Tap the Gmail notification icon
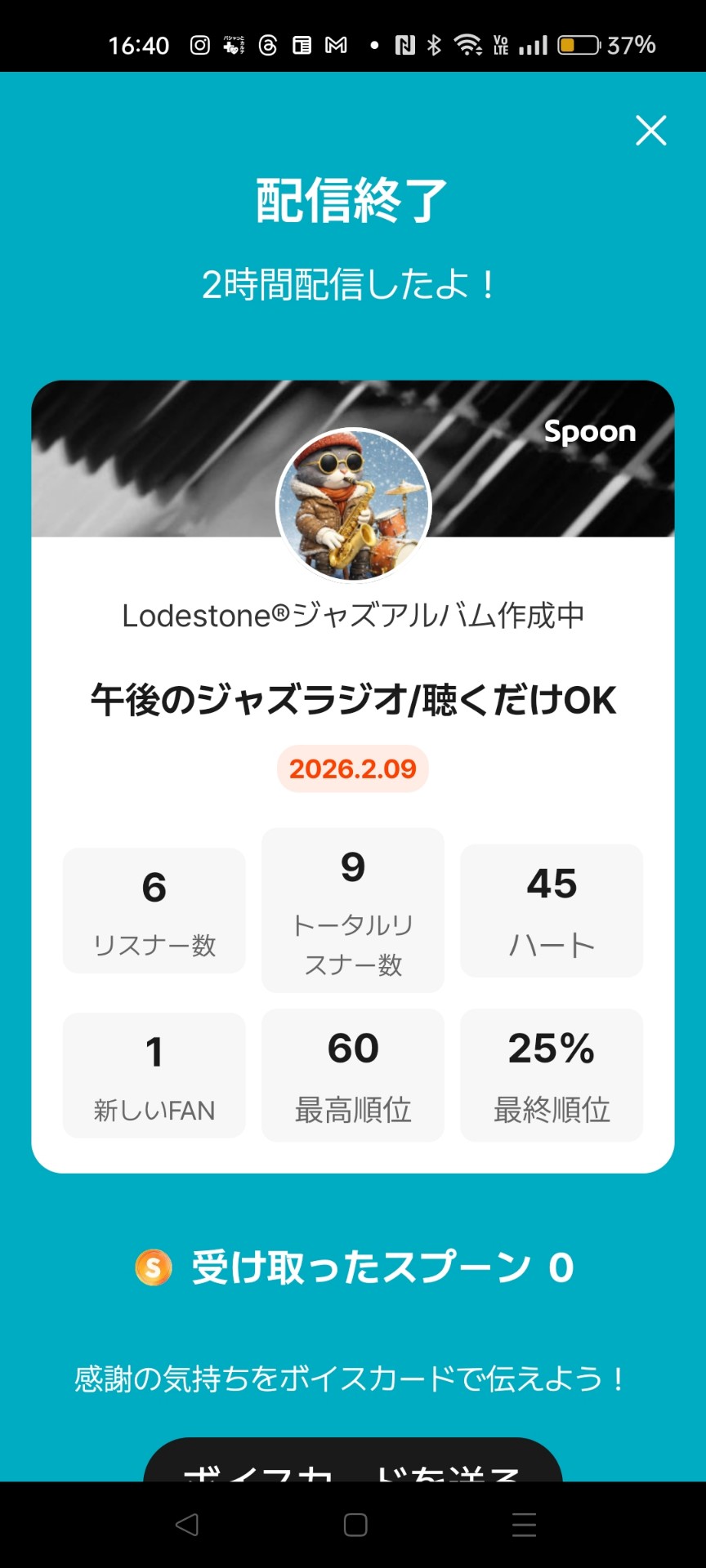This screenshot has height=1568, width=706. [x=334, y=44]
